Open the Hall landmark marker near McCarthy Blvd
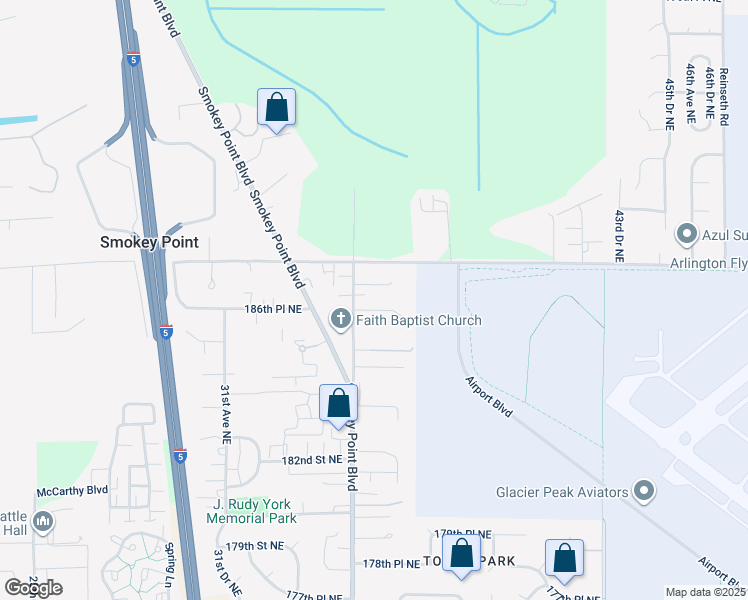Screen dimensions: 748x600 click(43, 522)
